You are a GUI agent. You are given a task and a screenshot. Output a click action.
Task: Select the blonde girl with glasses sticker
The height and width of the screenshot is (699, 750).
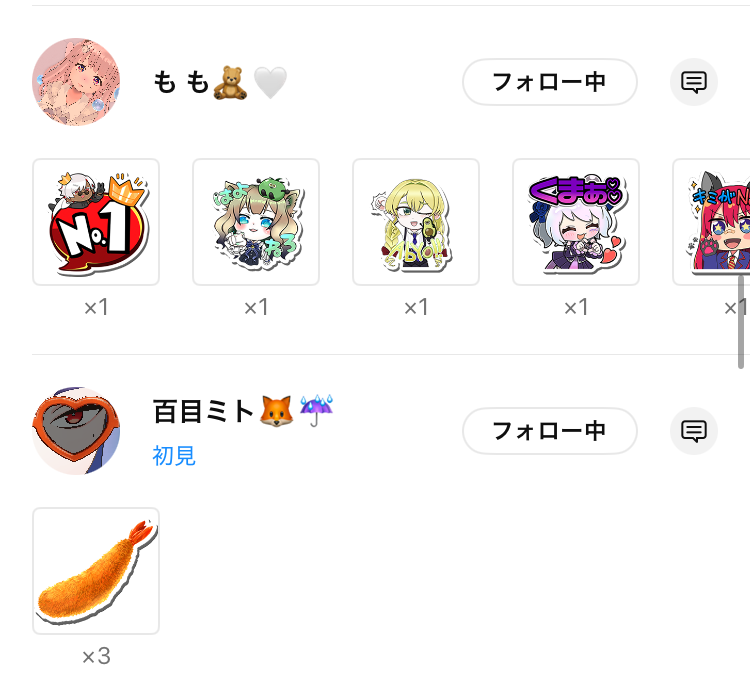pyautogui.click(x=416, y=222)
